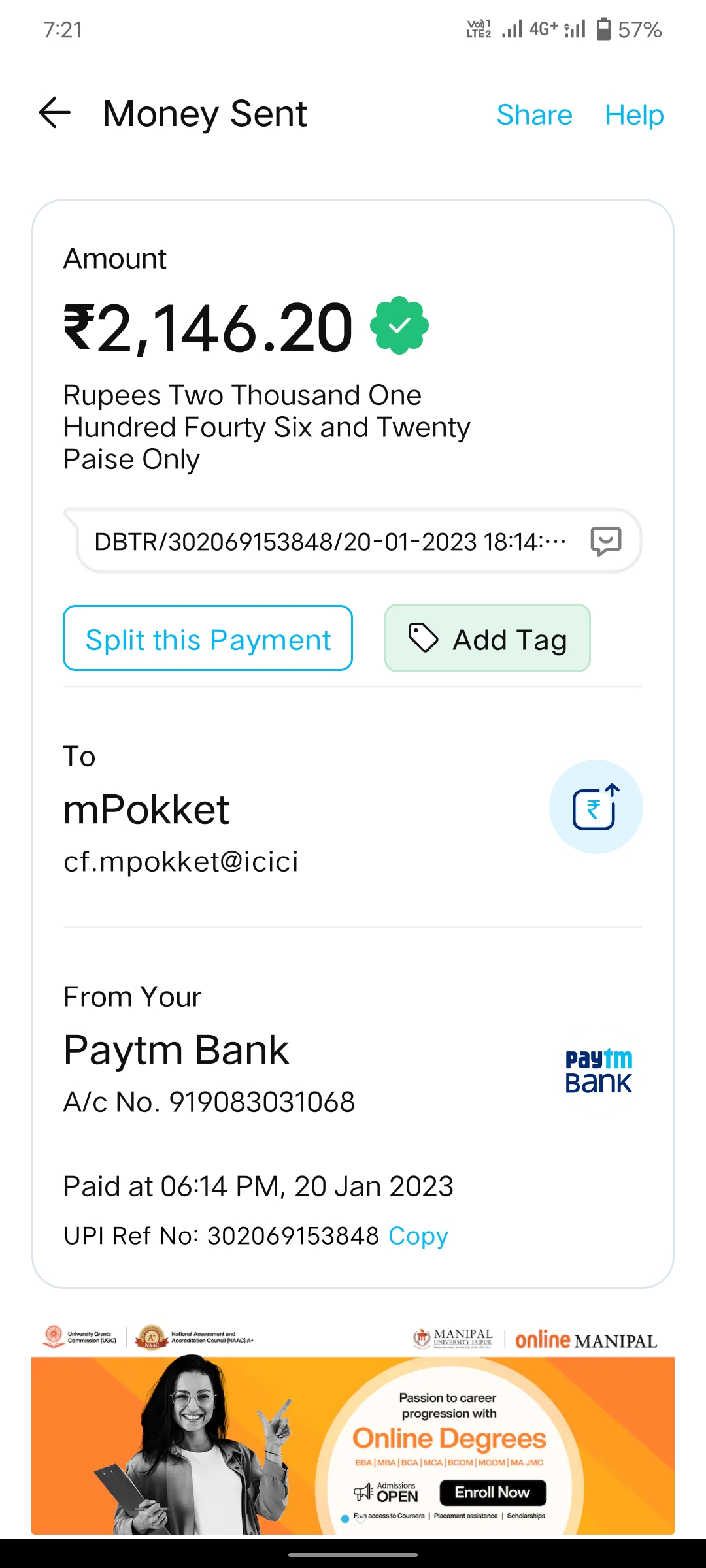Pay mPokket again using rupee icon

(x=596, y=807)
